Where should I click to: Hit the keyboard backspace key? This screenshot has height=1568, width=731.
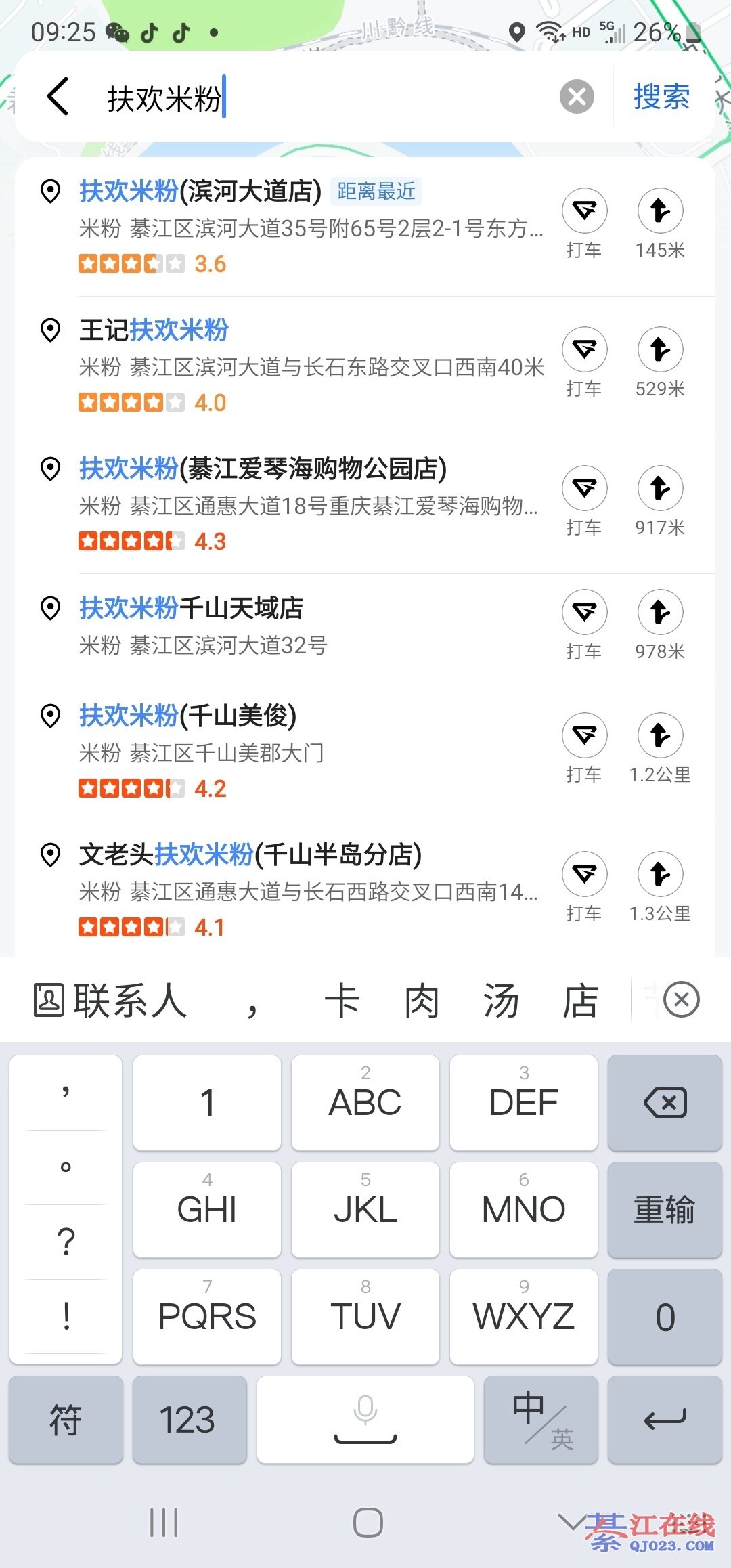(665, 1103)
